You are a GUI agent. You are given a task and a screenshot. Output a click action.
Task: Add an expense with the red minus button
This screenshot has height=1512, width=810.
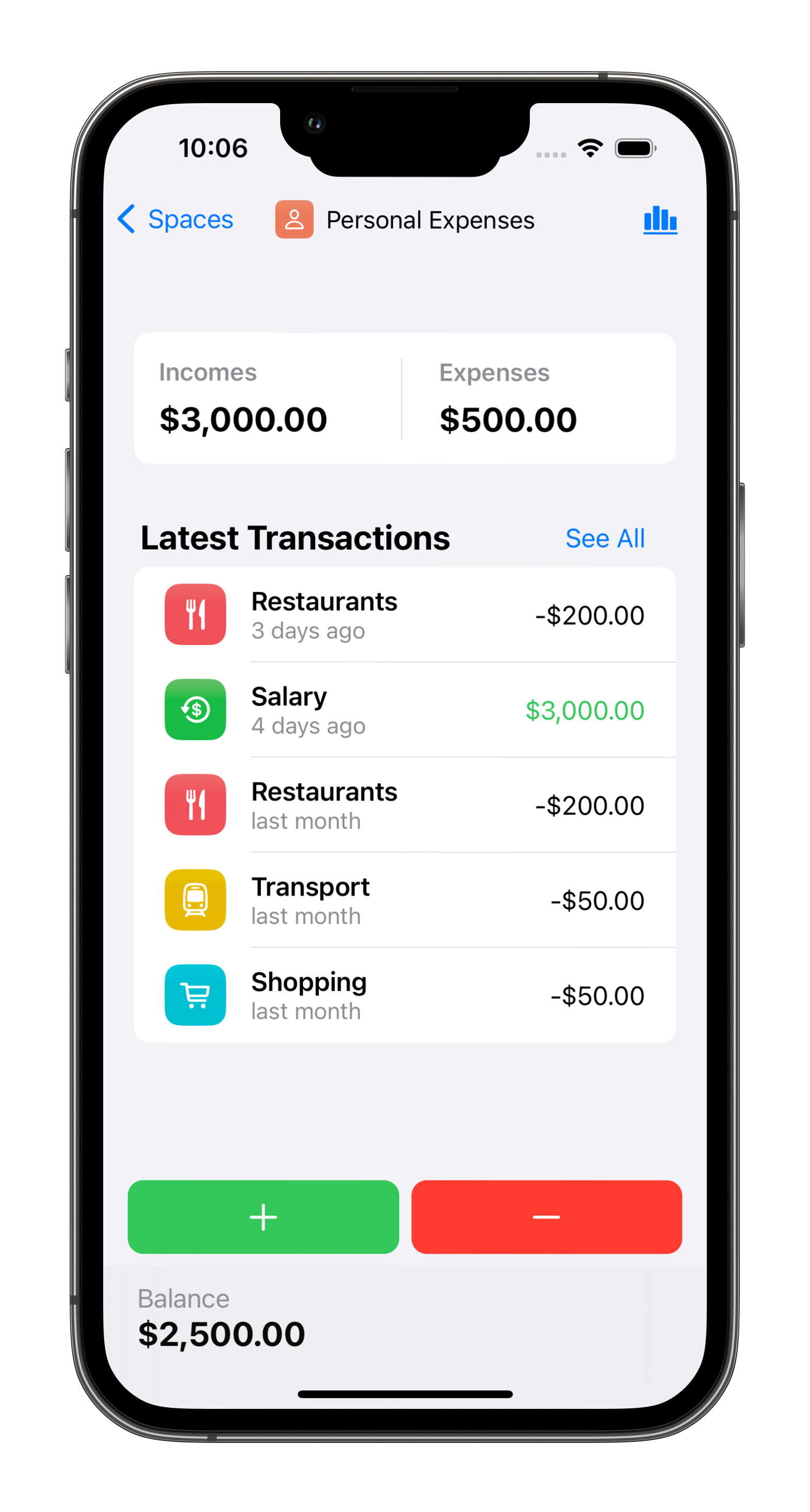pyautogui.click(x=546, y=1217)
